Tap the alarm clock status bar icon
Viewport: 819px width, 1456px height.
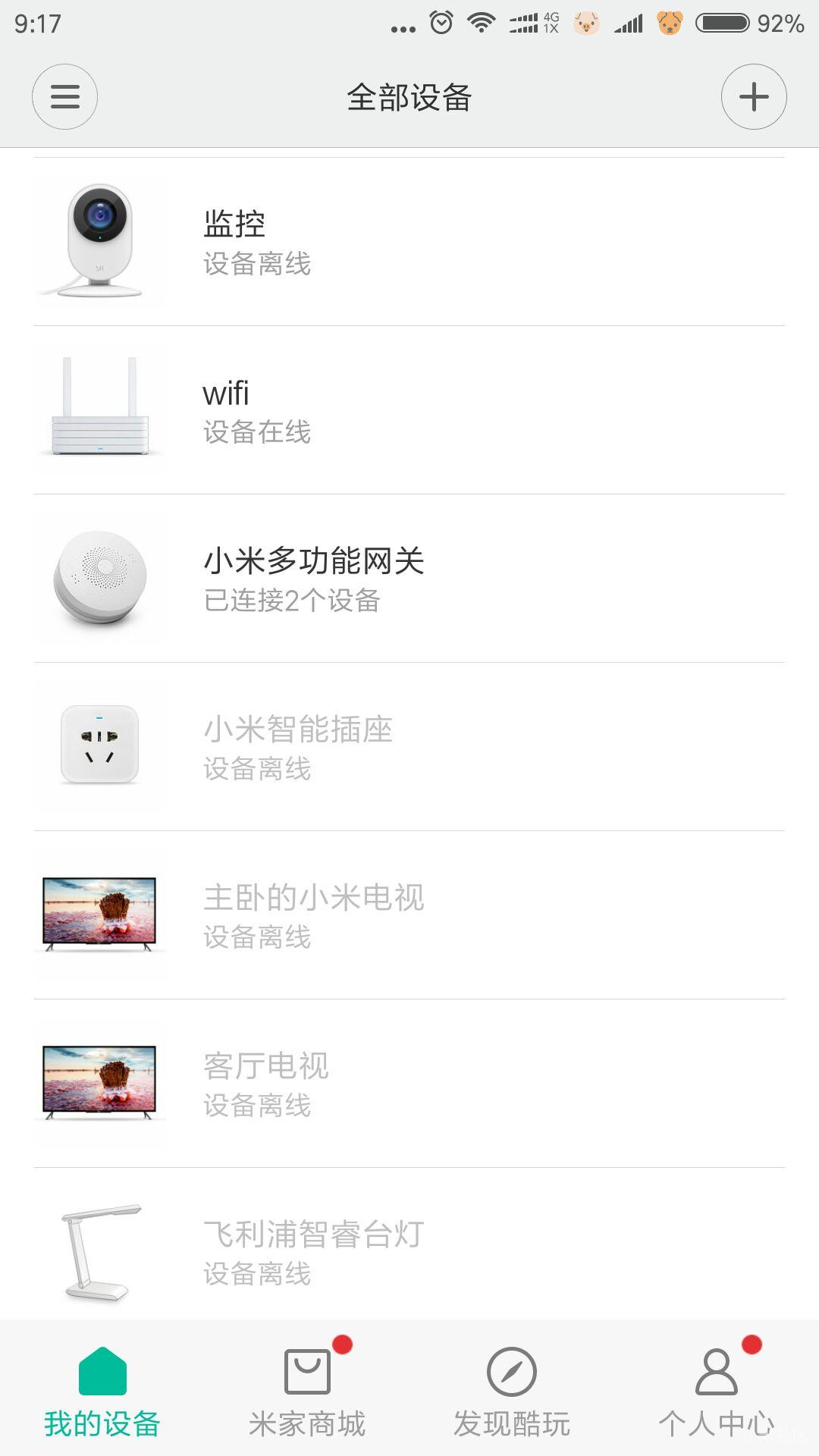point(438,21)
